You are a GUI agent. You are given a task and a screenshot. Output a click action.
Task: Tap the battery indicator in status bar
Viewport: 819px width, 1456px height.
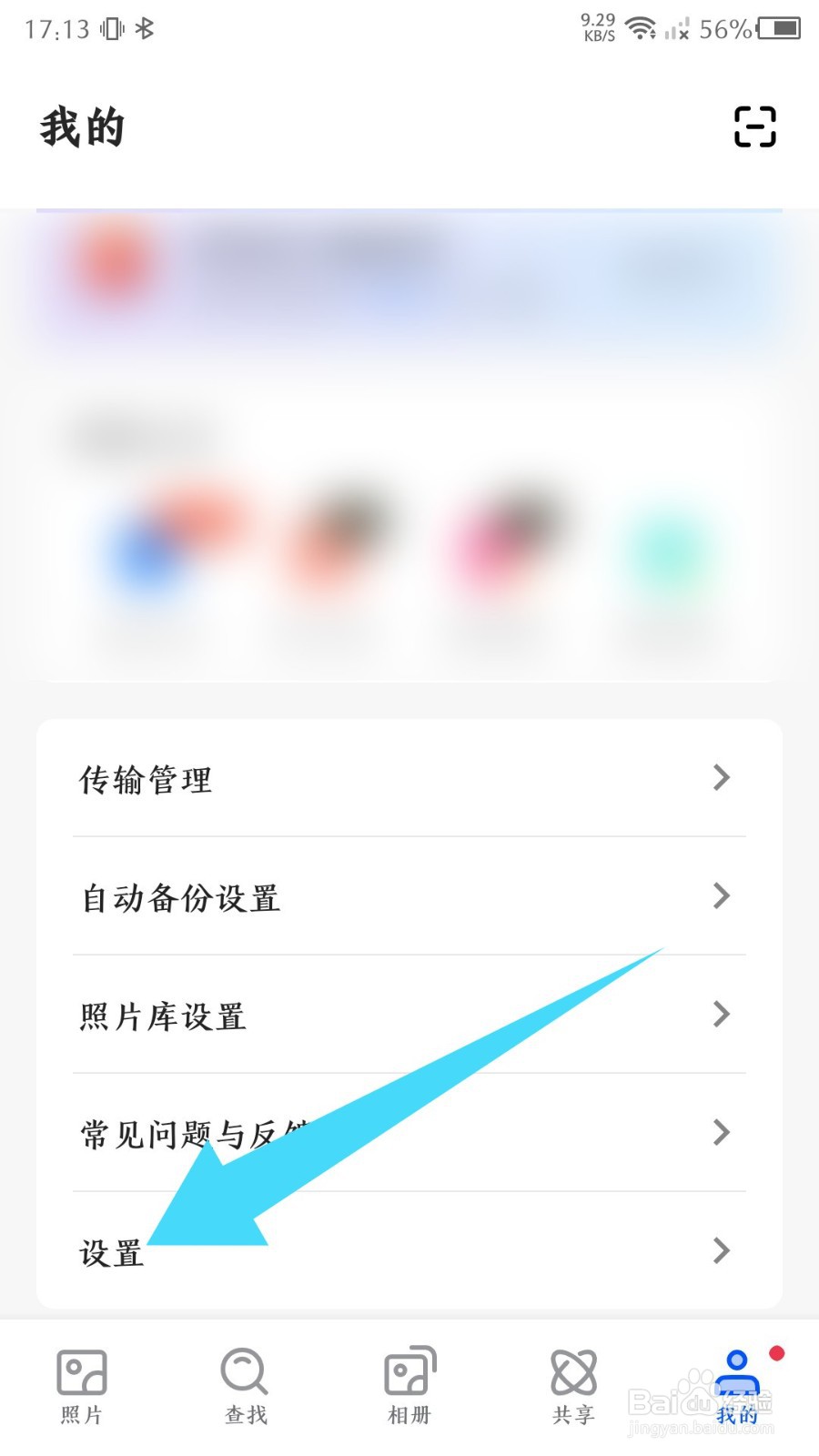pyautogui.click(x=780, y=29)
